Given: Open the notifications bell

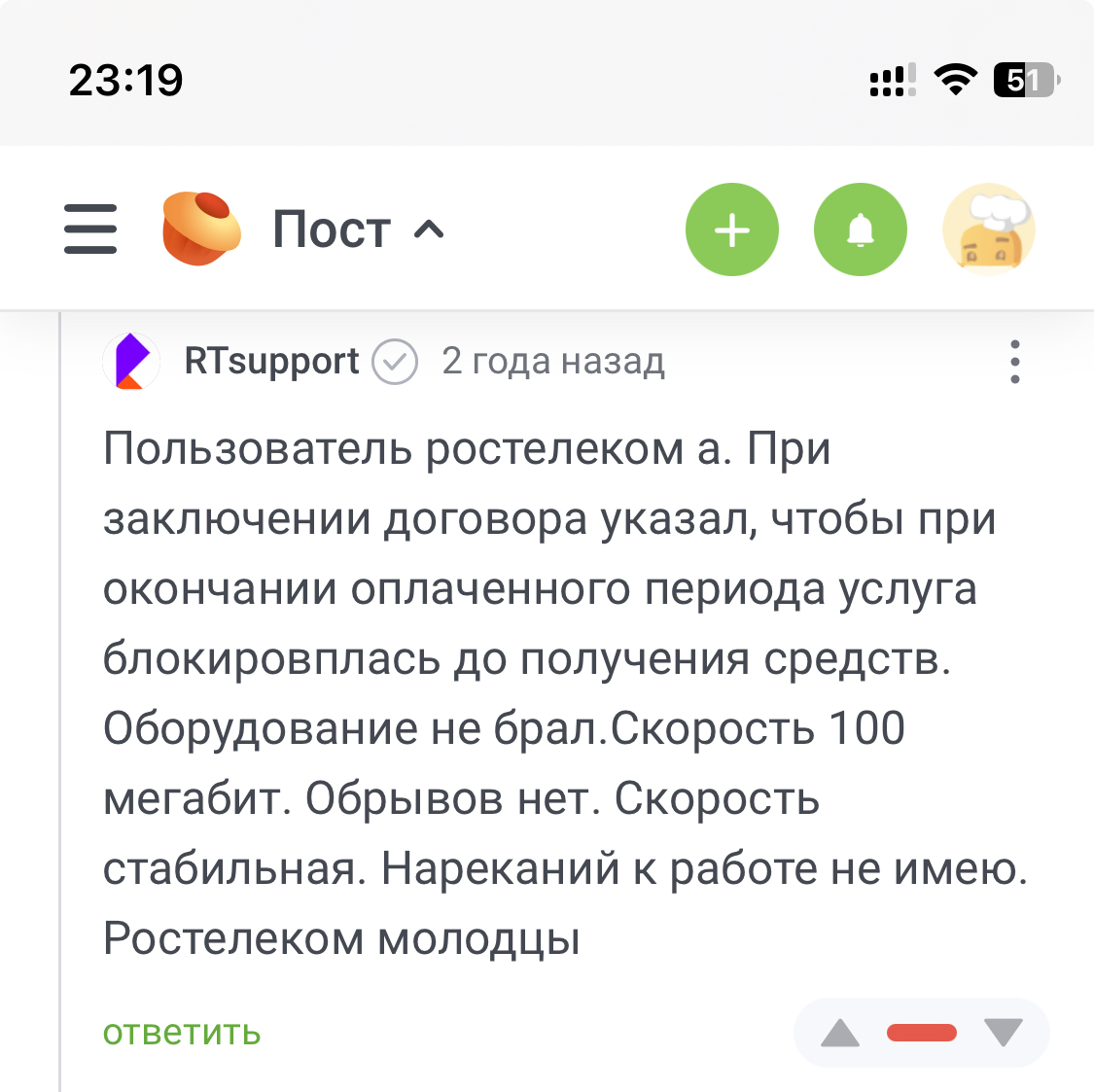Looking at the screenshot, I should (x=860, y=229).
